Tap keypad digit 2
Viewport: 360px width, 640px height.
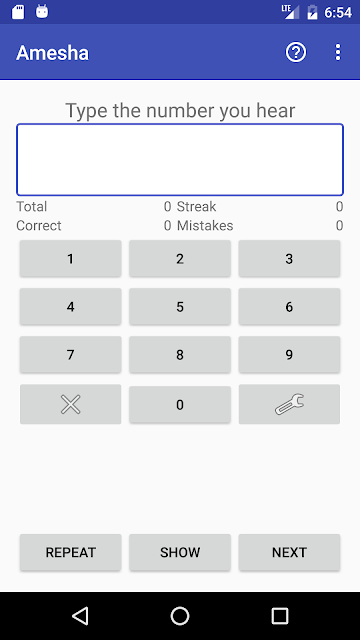pyautogui.click(x=180, y=259)
